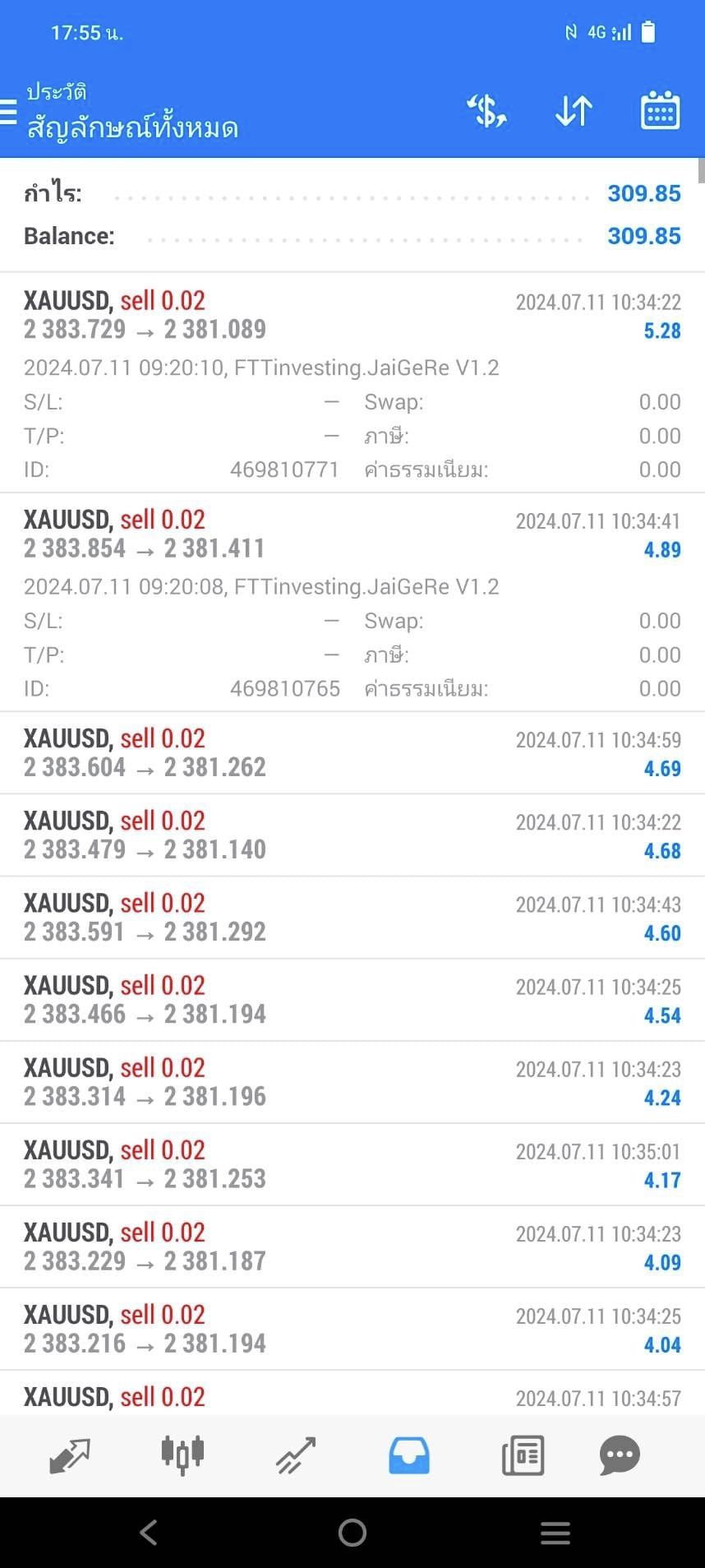Expand the trade with profit 4.54
The height and width of the screenshot is (1568, 705).
click(x=352, y=999)
